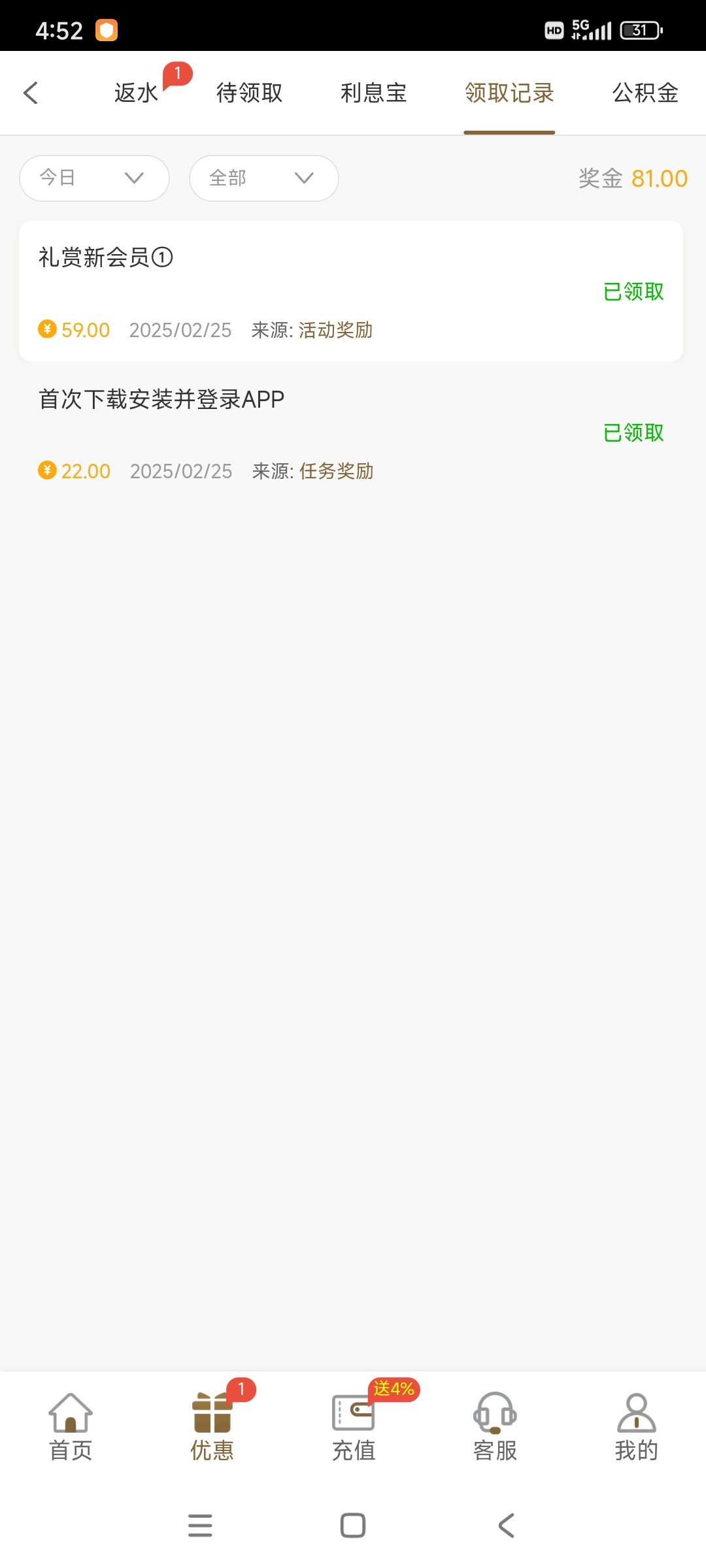Tap the system home button
The image size is (706, 1568).
(353, 1526)
